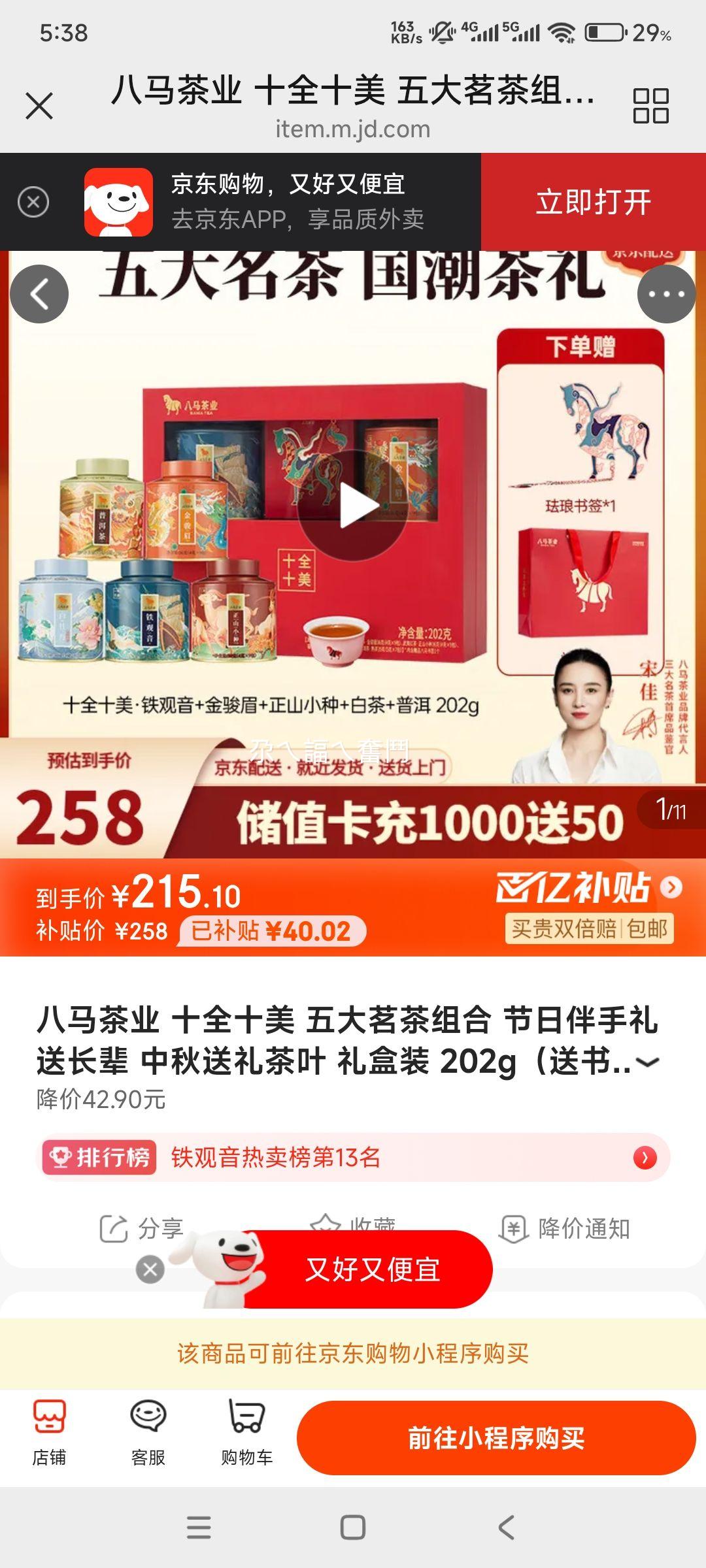Image resolution: width=706 pixels, height=1568 pixels.
Task: Open the four-square menu icon
Action: coord(650,106)
